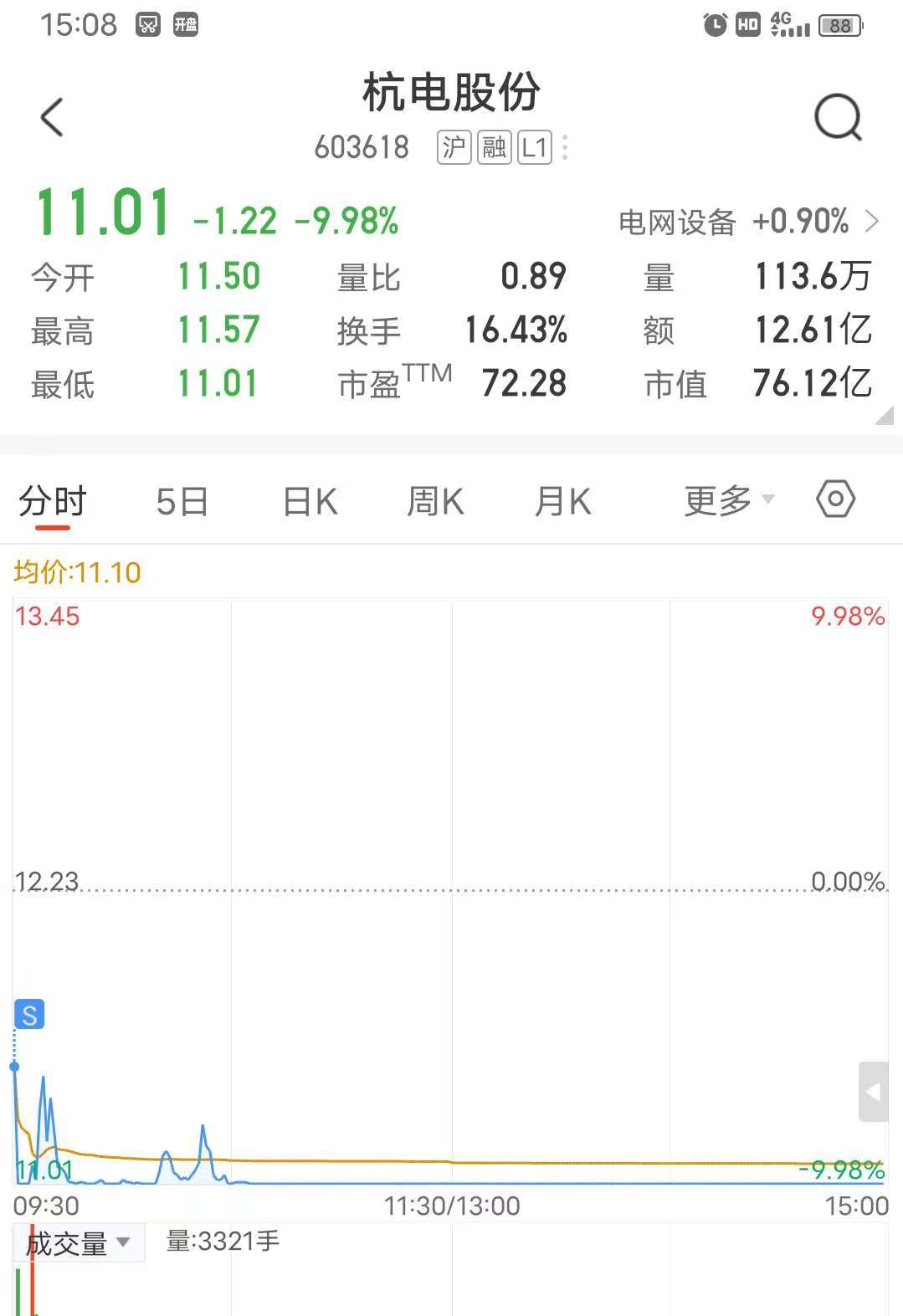Screen dimensions: 903x1316
Task: Open the 电网设备 sector link
Action: pyautogui.click(x=749, y=222)
